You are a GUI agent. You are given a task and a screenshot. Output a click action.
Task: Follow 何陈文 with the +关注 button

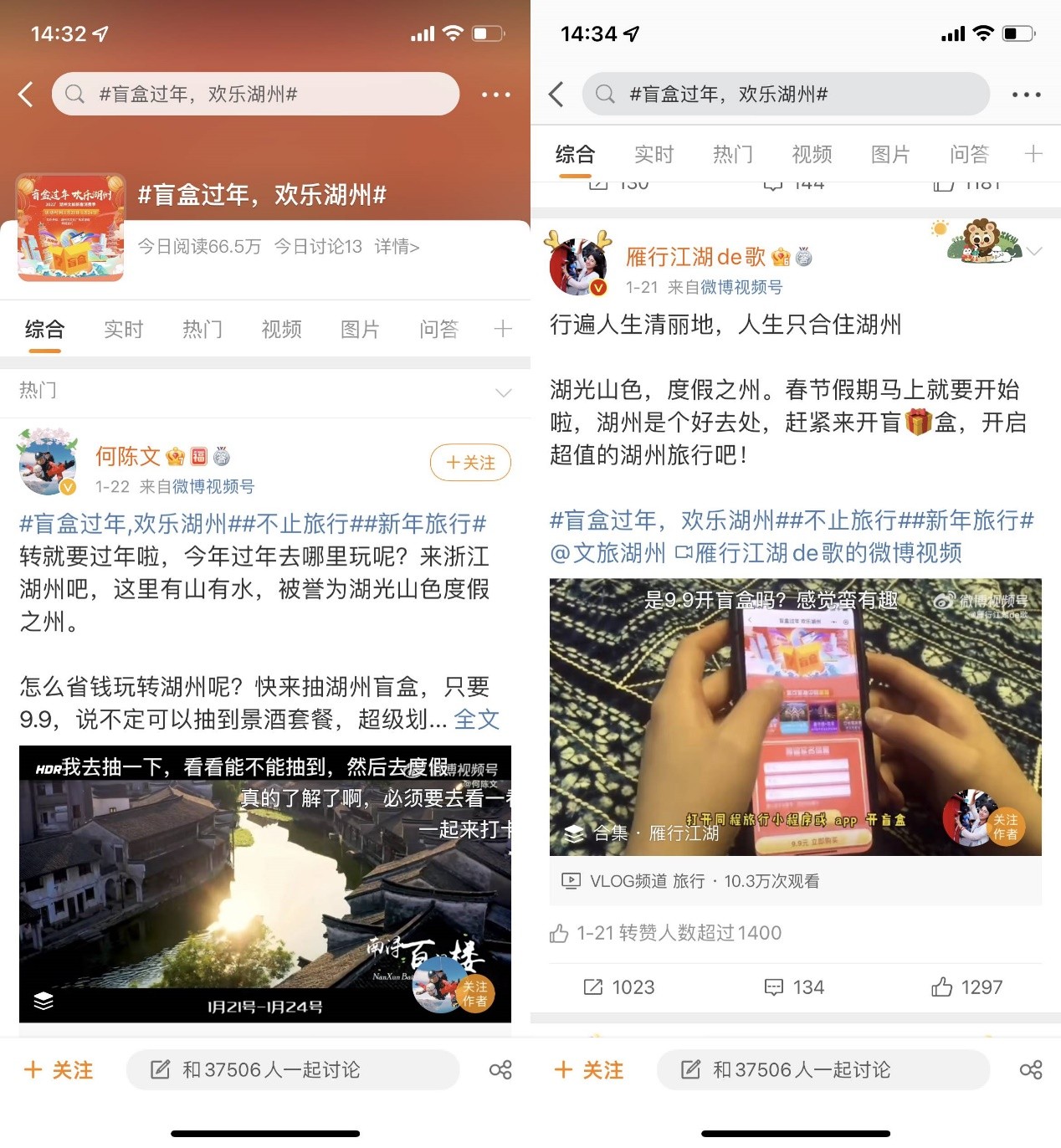(470, 463)
